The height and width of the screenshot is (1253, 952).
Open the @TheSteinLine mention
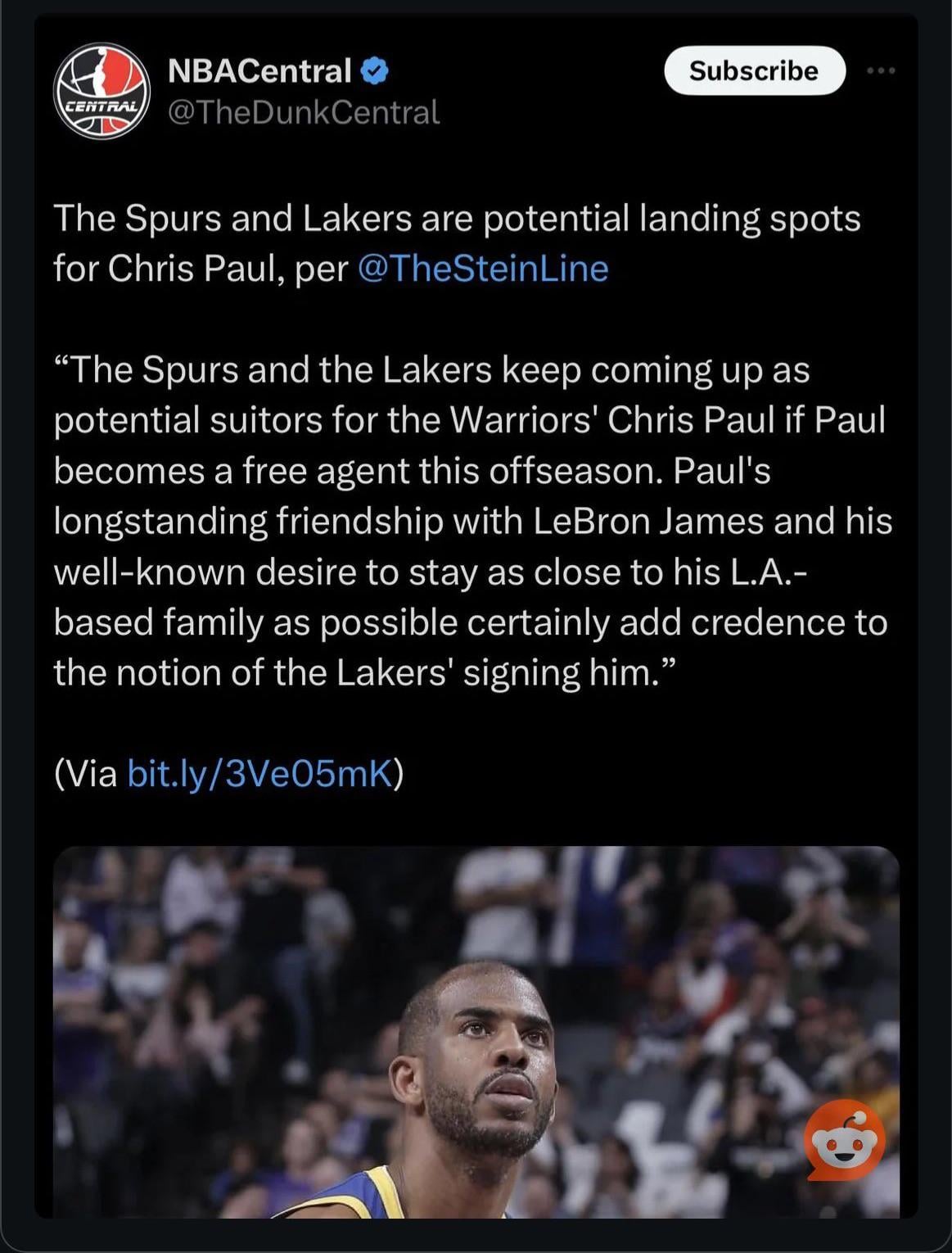tap(483, 269)
